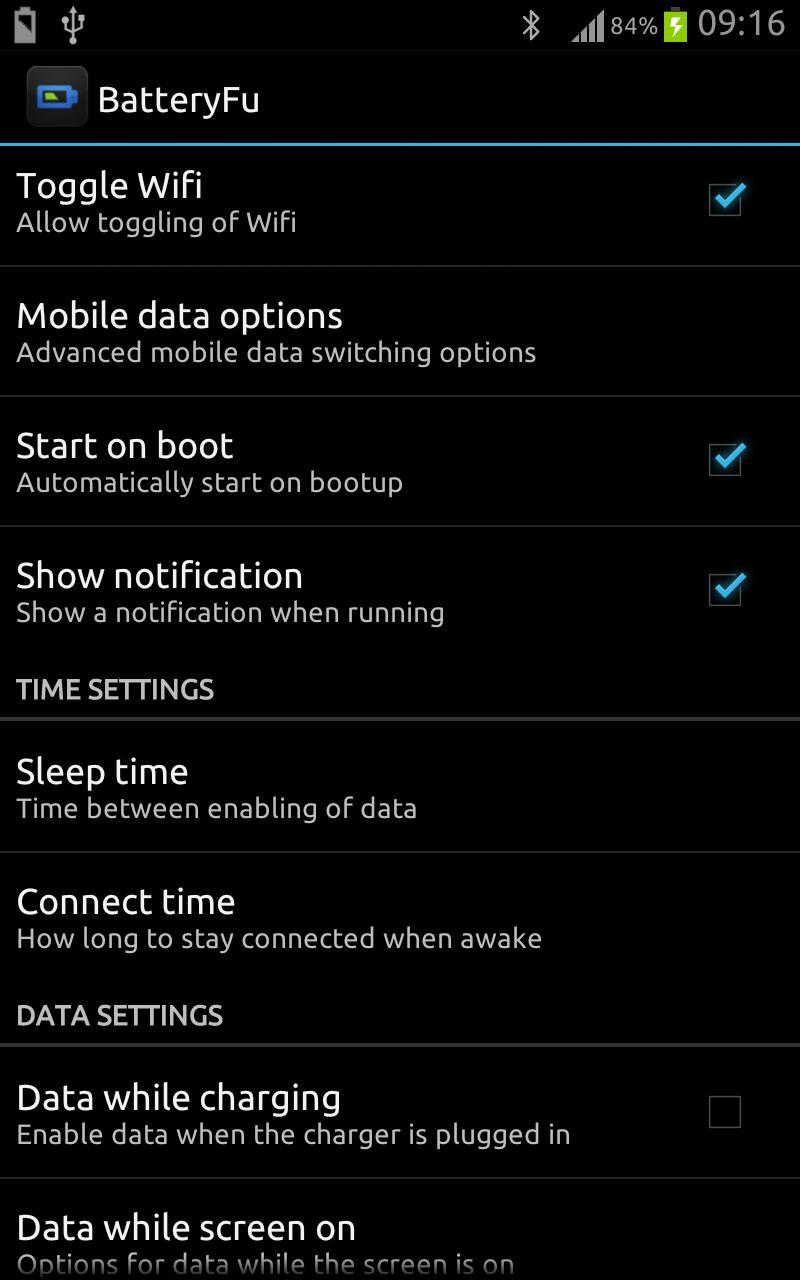Disable the Start on boot checkbox
800x1280 pixels.
[x=725, y=459]
